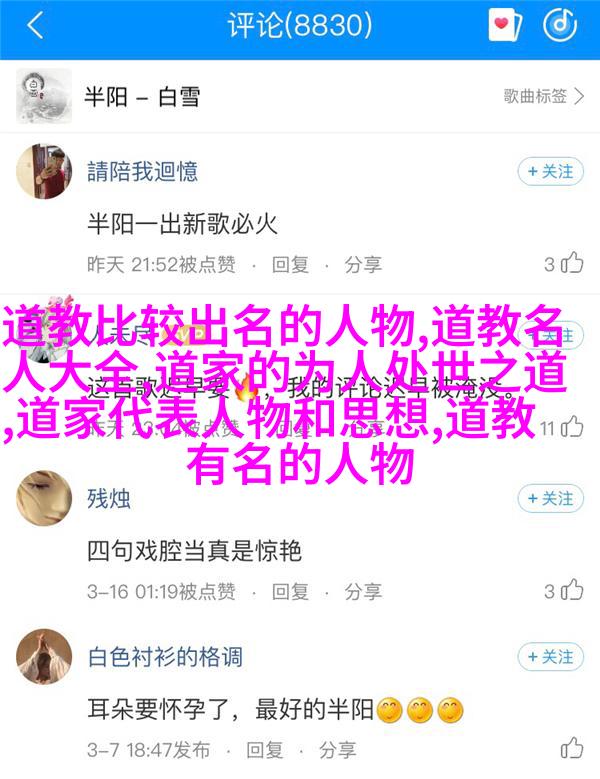Viewport: 600px width, 779px height.
Task: Go back from the comments page
Action: pos(35,27)
